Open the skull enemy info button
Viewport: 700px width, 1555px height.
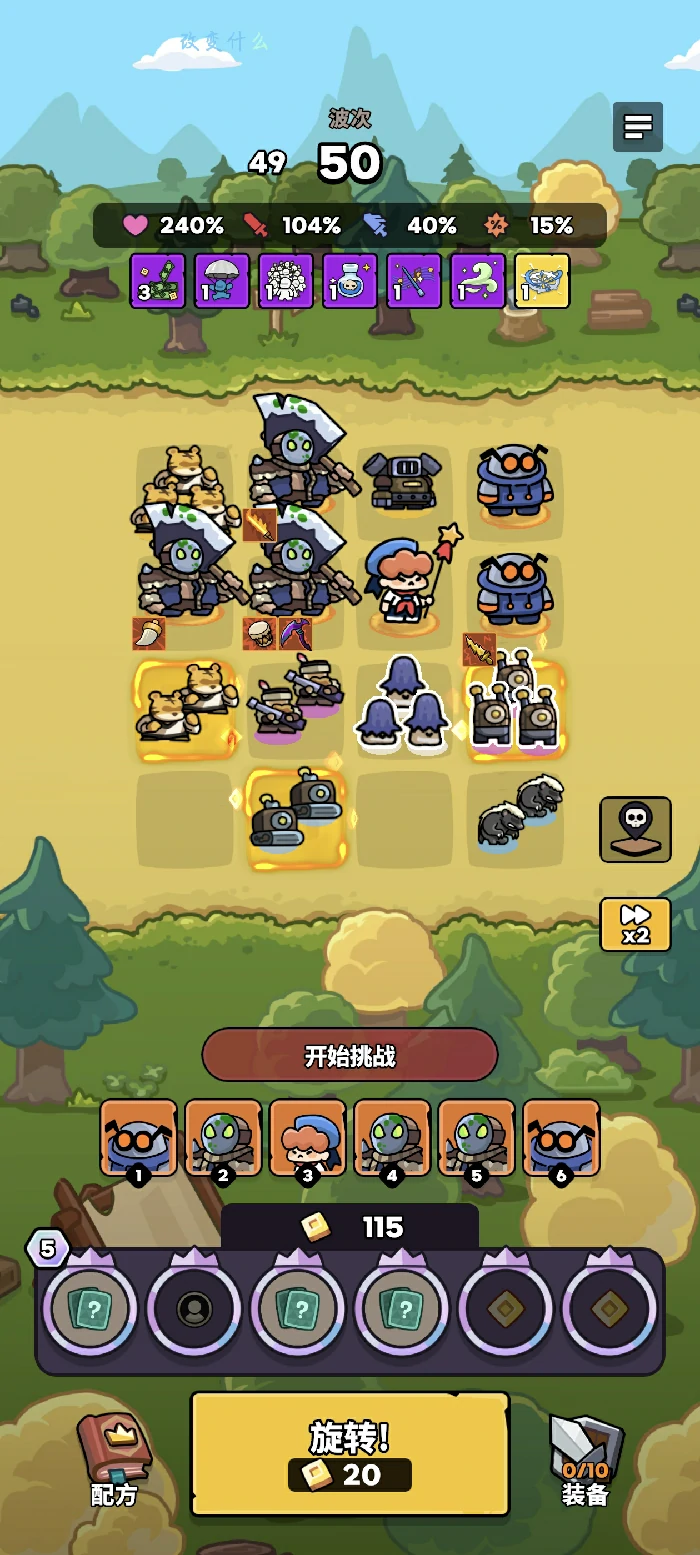(x=635, y=829)
